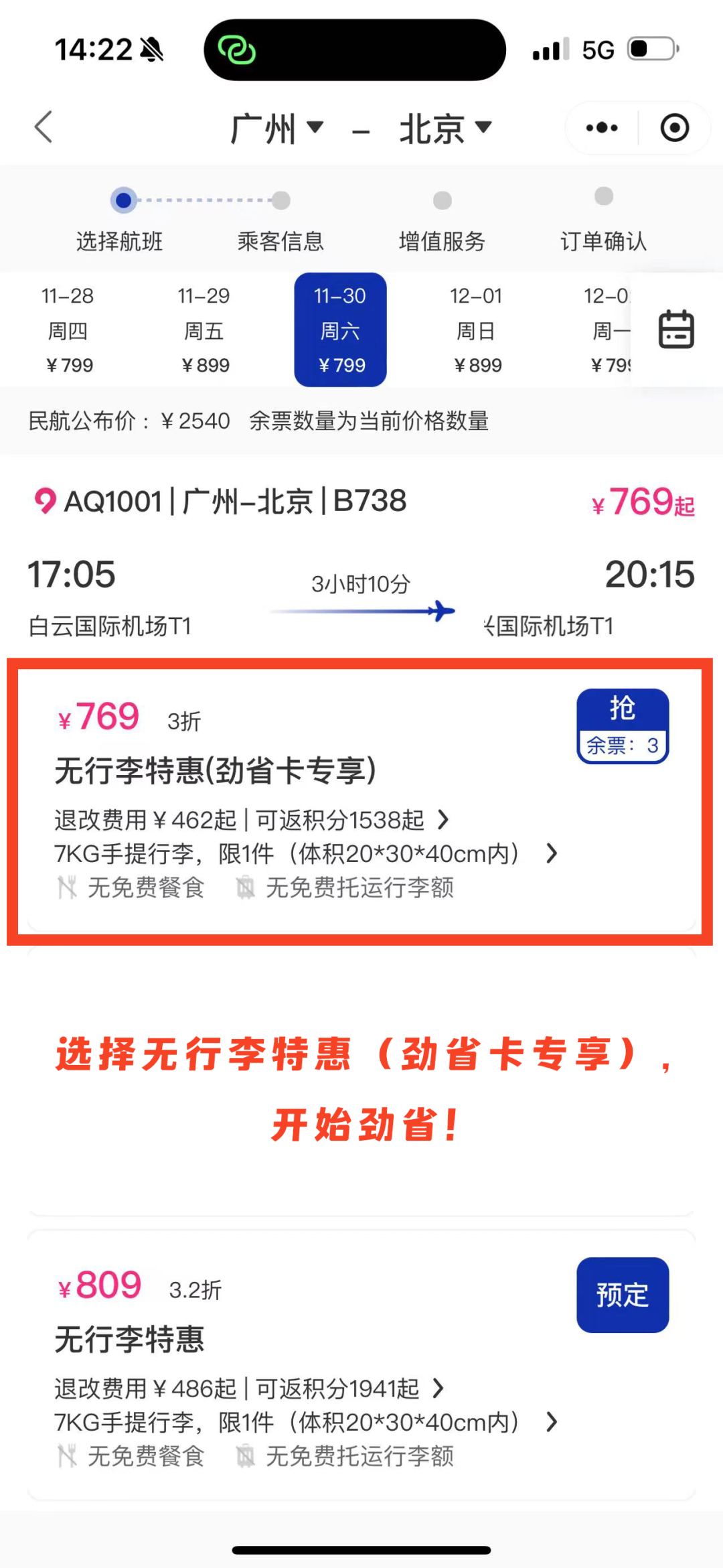Open 7KG baggage rules for ¥769 fare

point(305,853)
